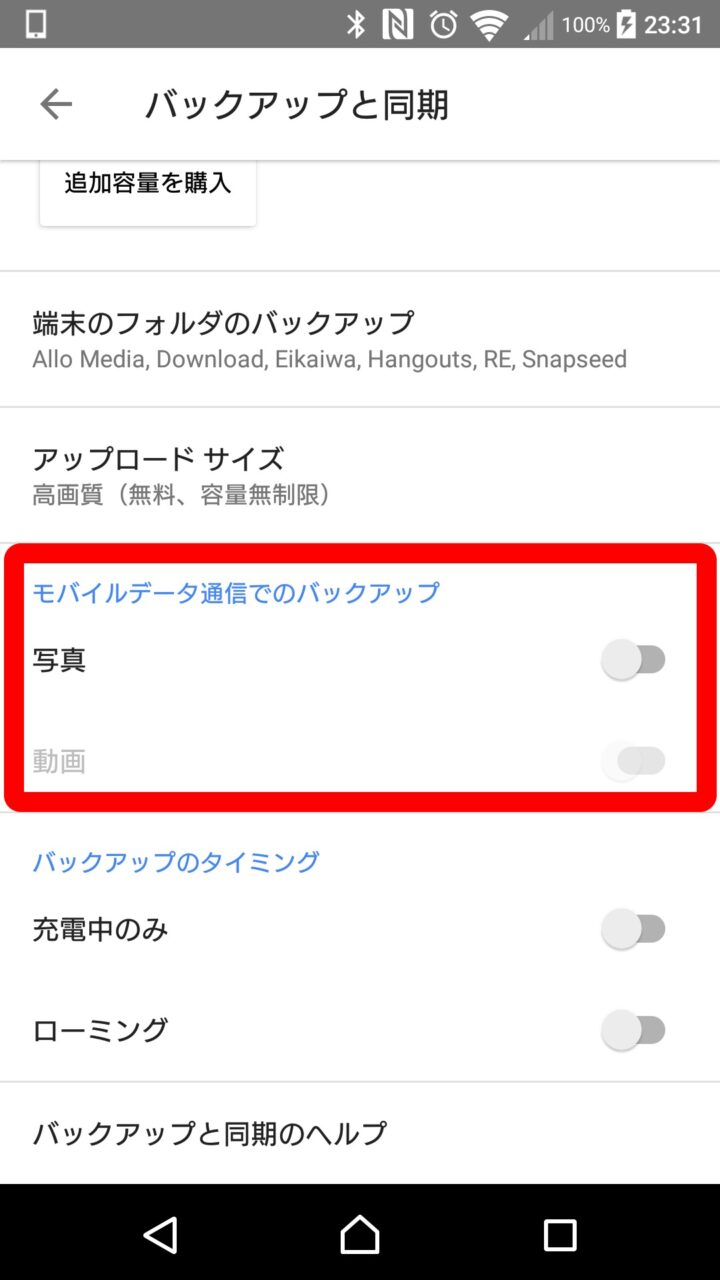Open アップロード サイズ setting

pyautogui.click(x=330, y=475)
